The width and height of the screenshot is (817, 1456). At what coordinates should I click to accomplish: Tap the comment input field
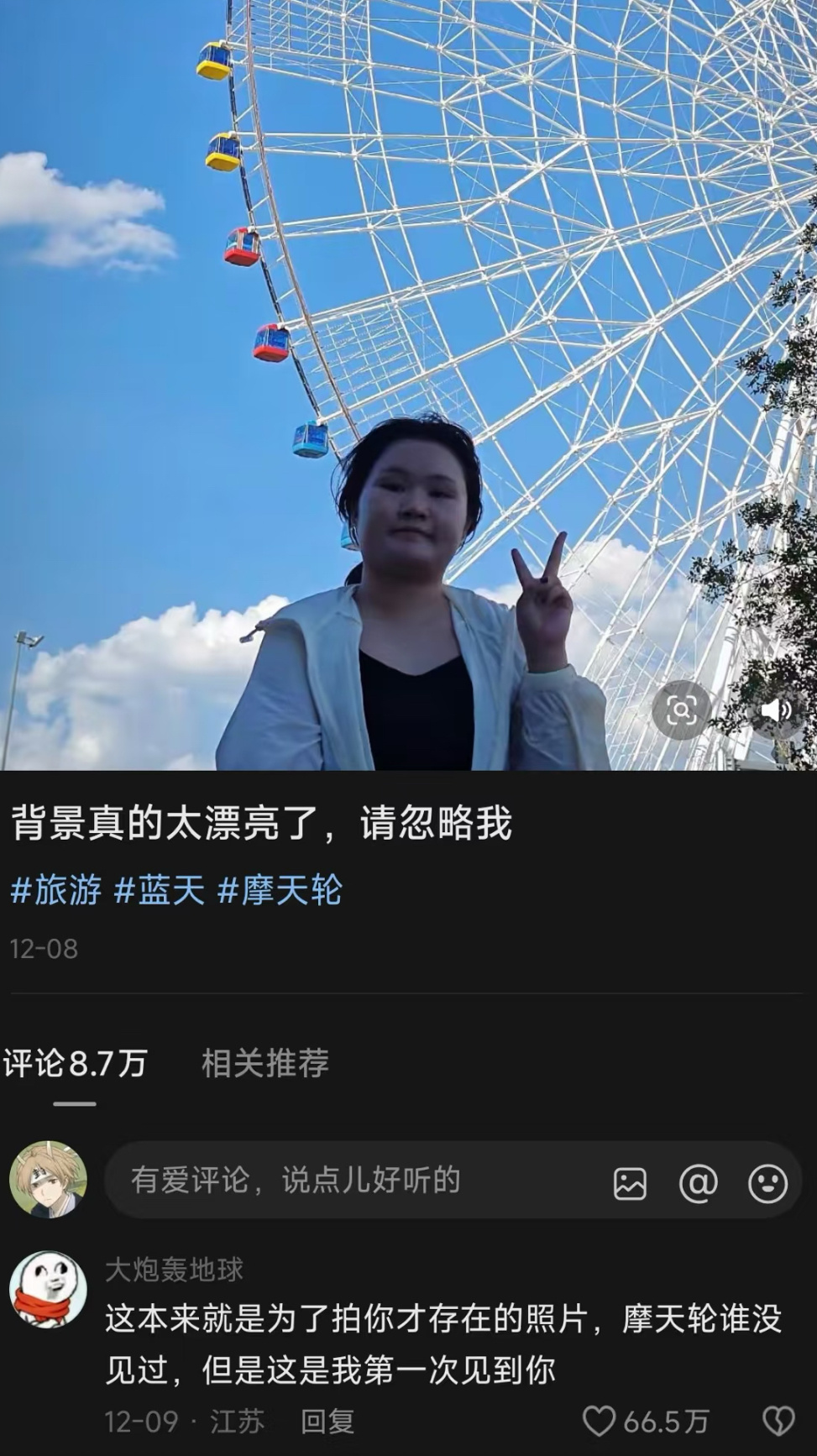pyautogui.click(x=353, y=1180)
